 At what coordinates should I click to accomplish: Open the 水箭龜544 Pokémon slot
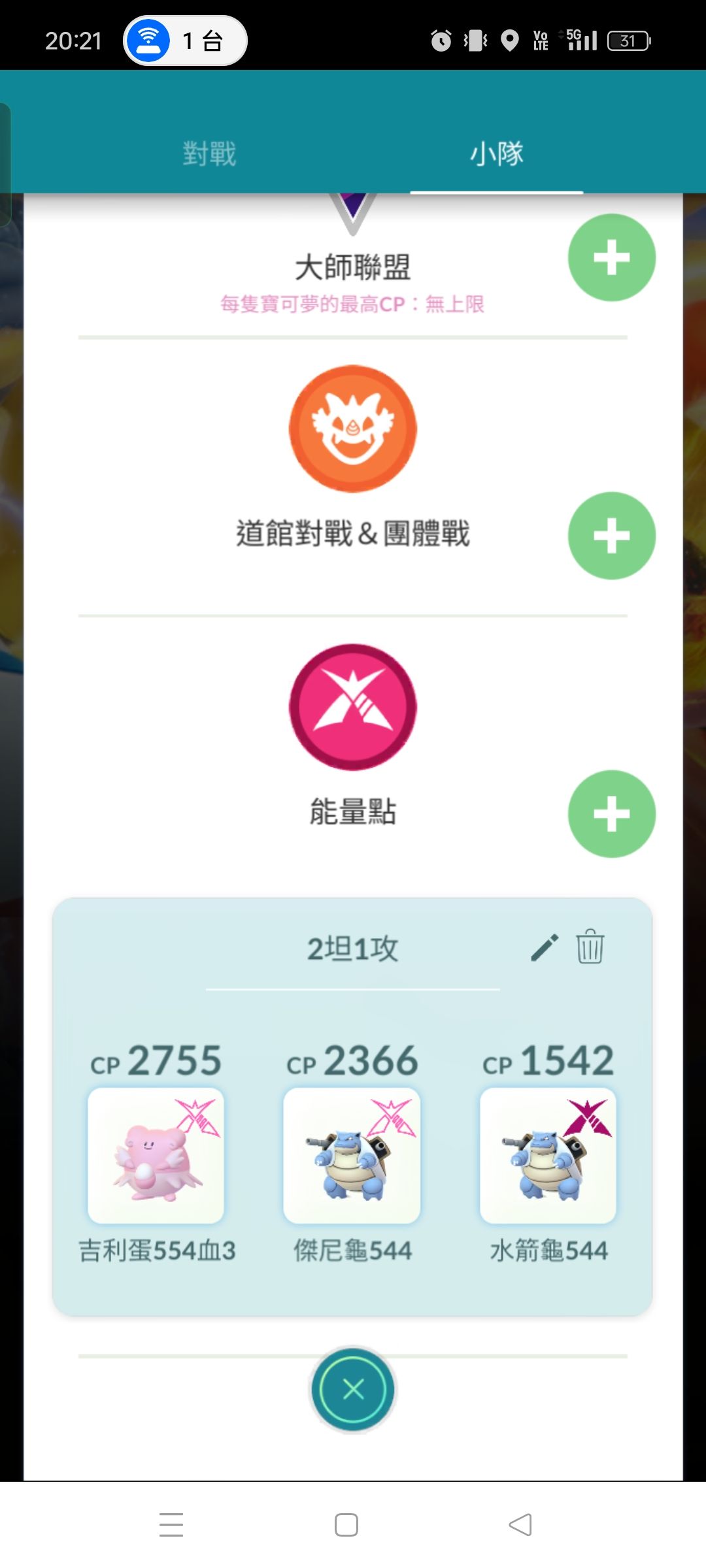548,1155
